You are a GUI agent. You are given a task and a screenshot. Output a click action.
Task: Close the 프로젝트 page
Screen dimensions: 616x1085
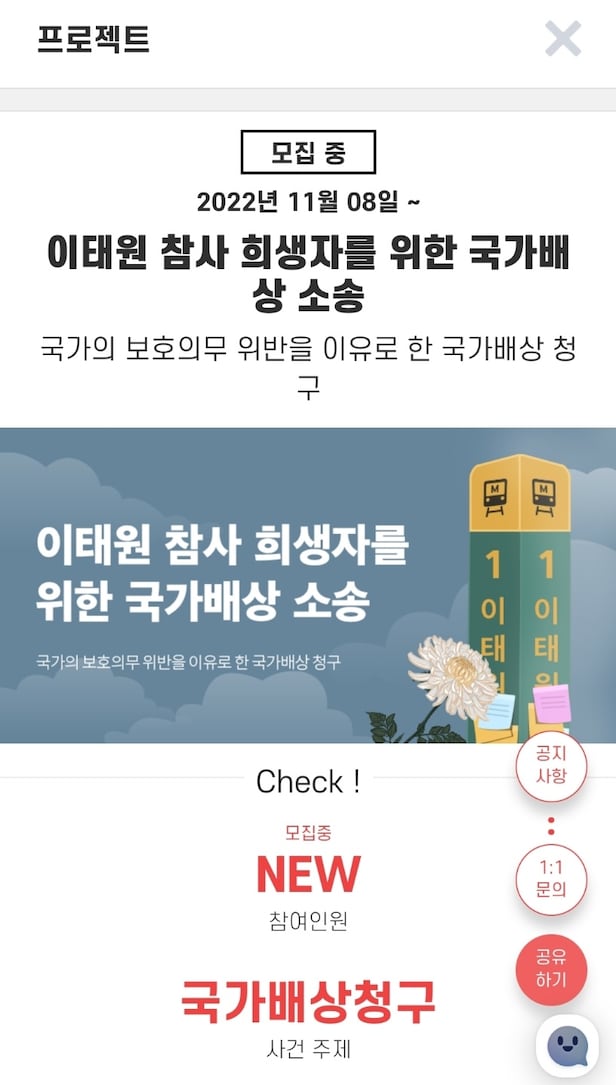pos(563,39)
